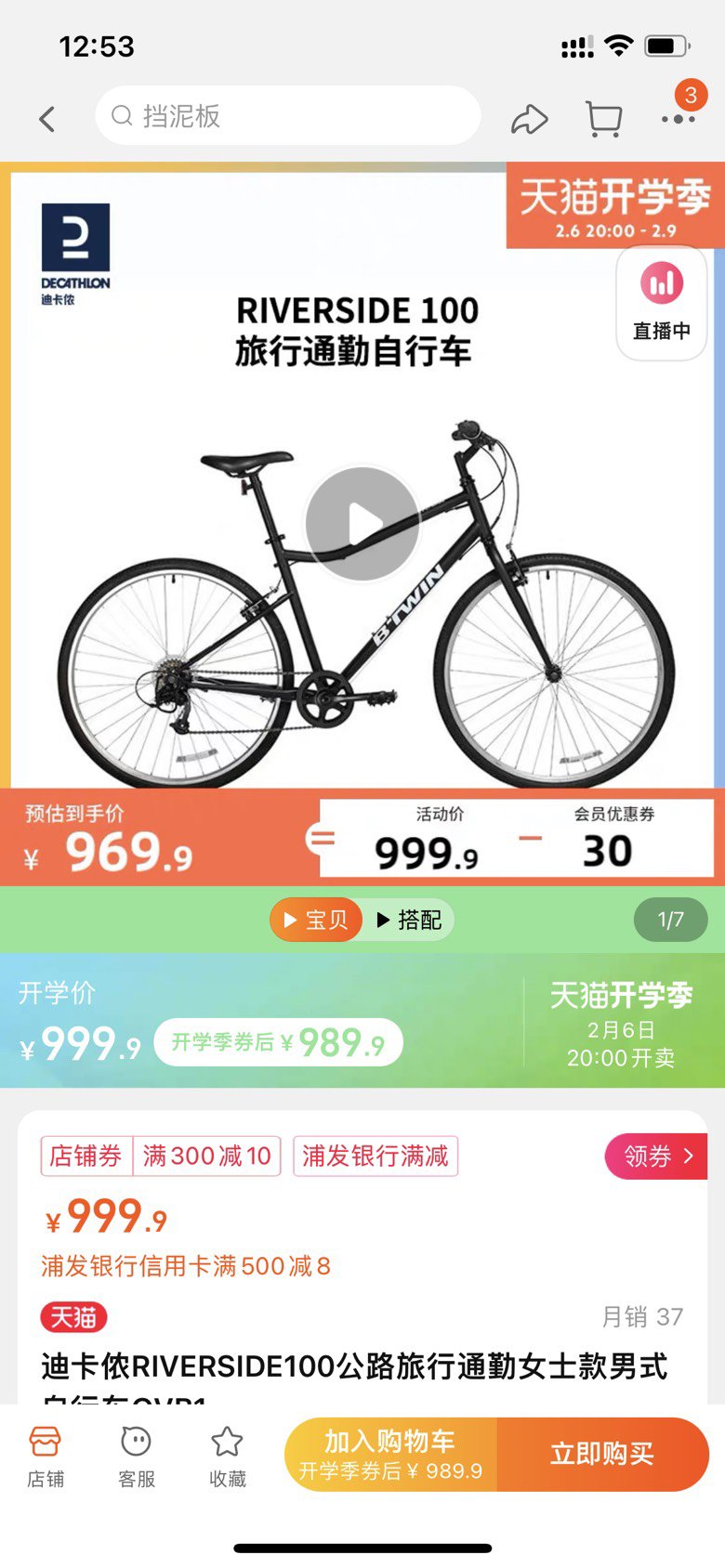Share this product

point(530,119)
